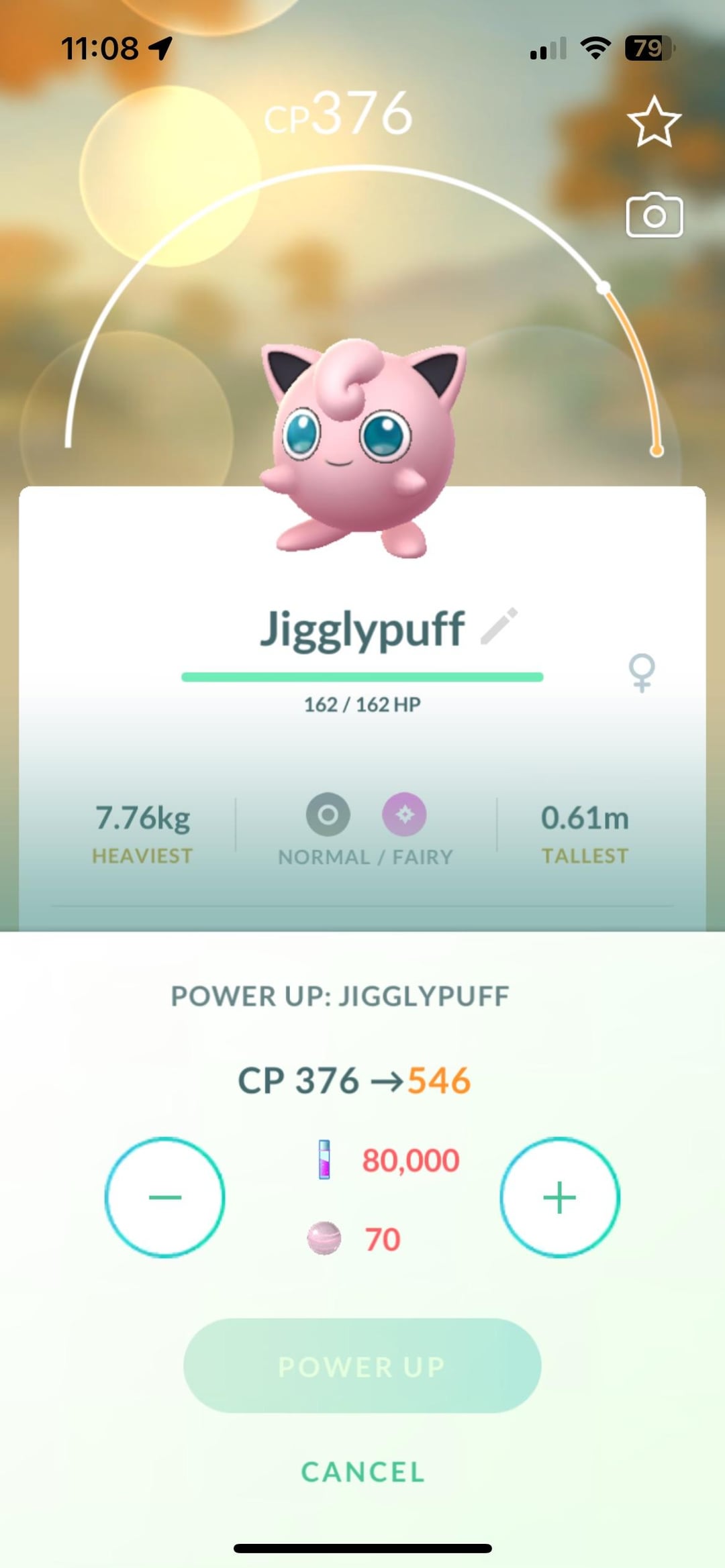Screen dimensions: 725x1568
Task: Decrease power-up level with minus button
Action: click(x=165, y=1198)
